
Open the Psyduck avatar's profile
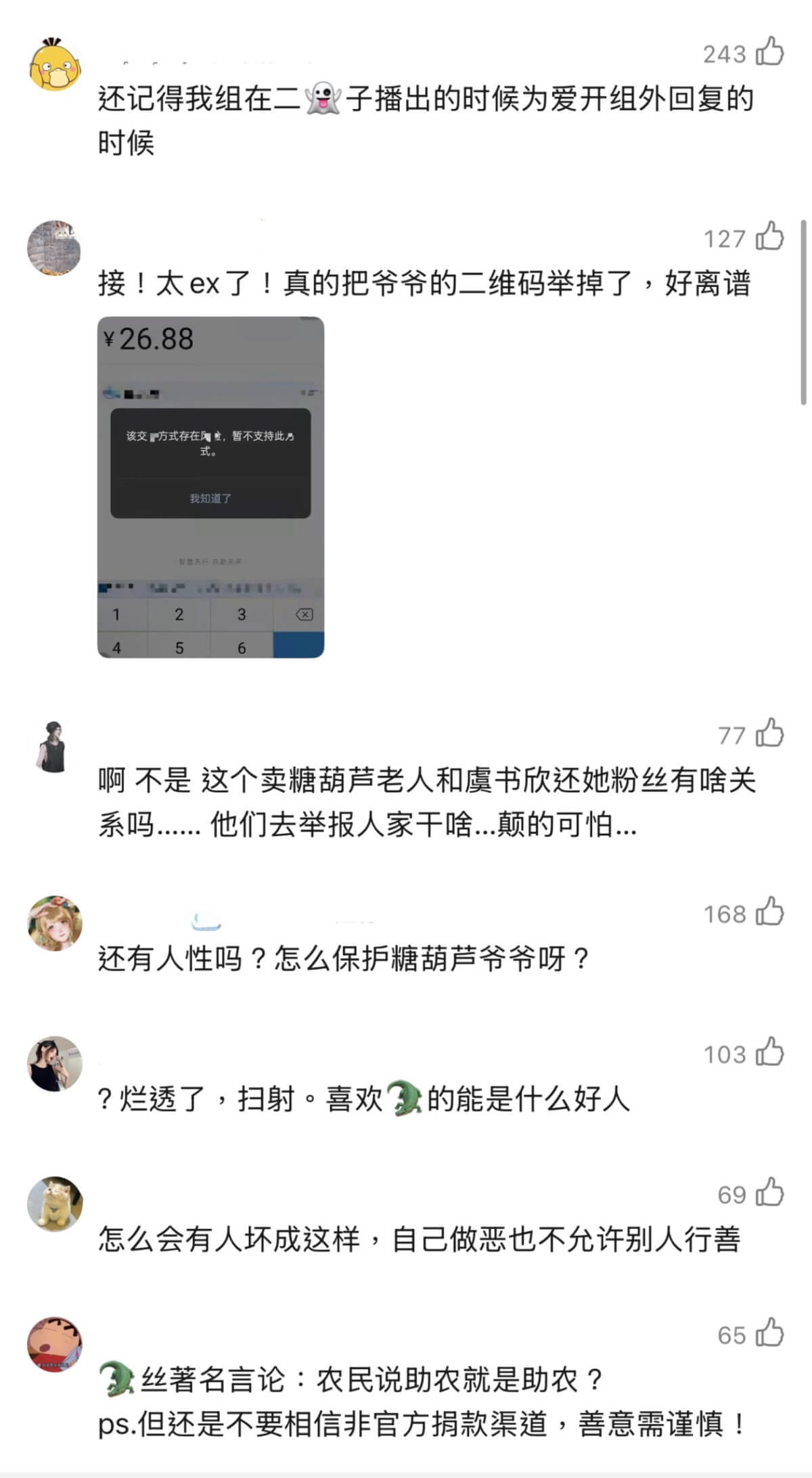tap(55, 65)
